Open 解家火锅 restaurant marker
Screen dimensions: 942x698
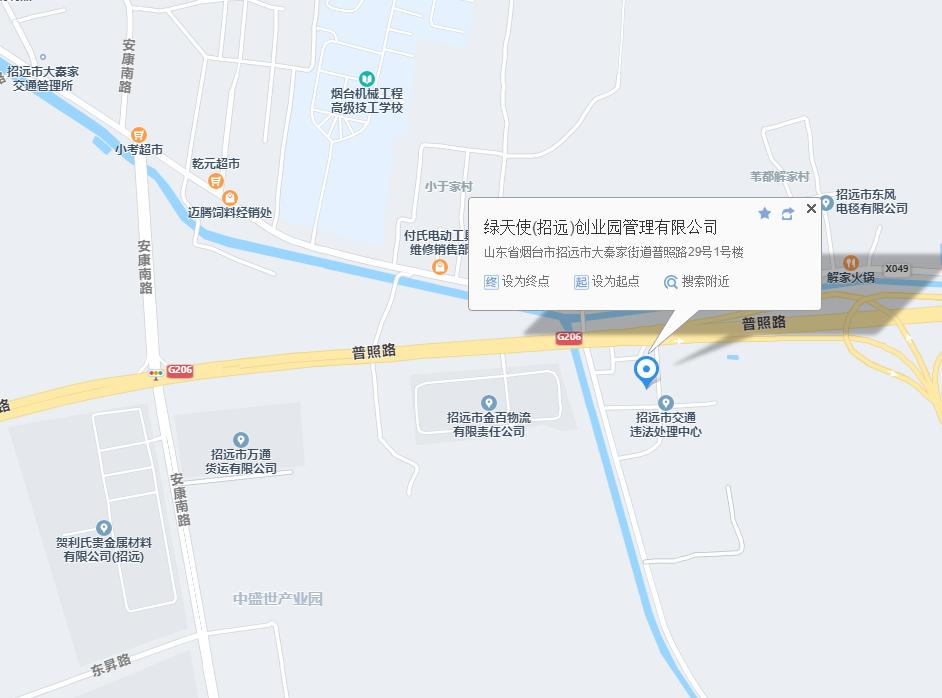point(851,262)
